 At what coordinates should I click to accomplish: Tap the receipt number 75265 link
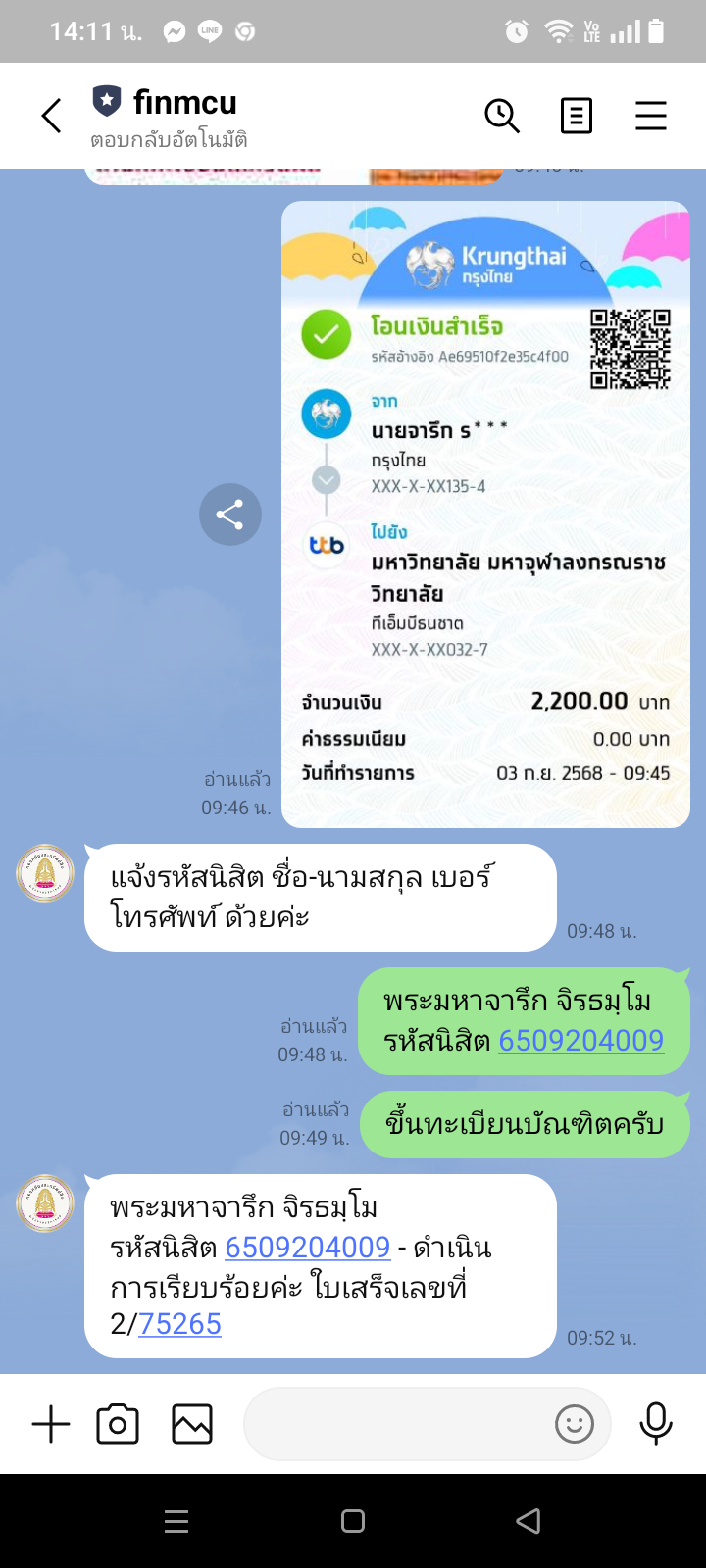click(x=179, y=1324)
